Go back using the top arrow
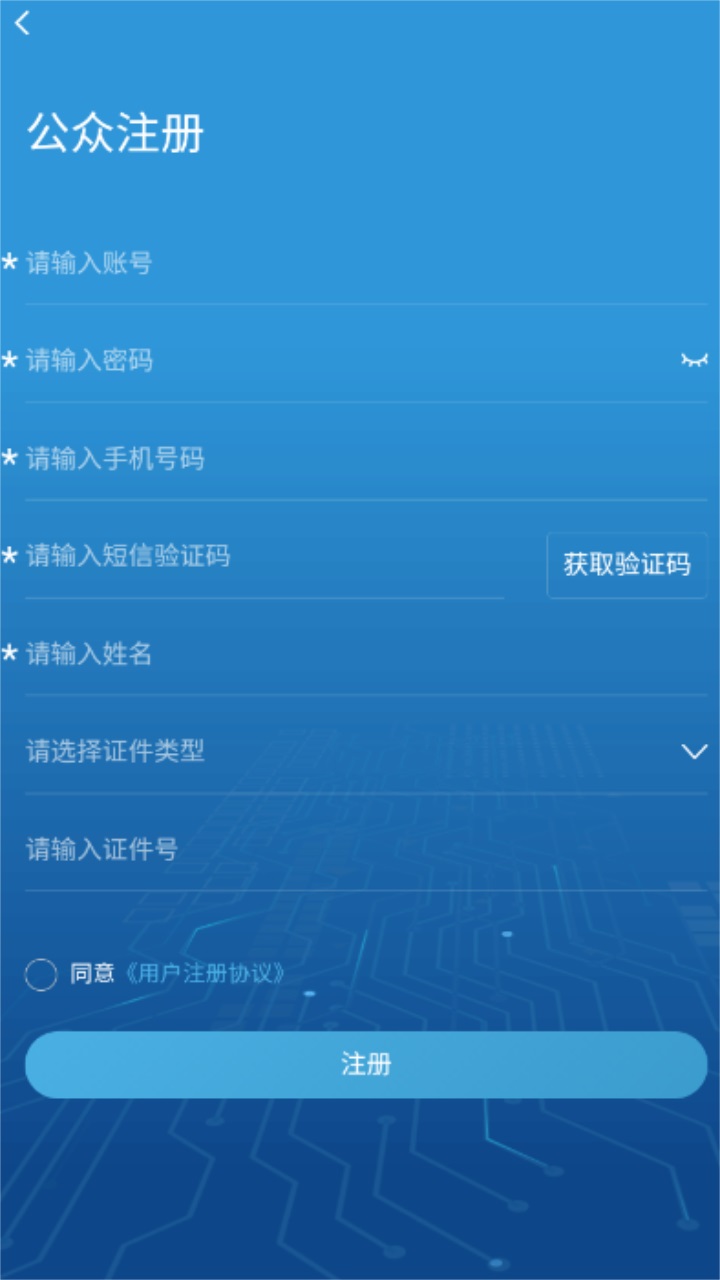Image resolution: width=720 pixels, height=1280 pixels. pos(23,23)
